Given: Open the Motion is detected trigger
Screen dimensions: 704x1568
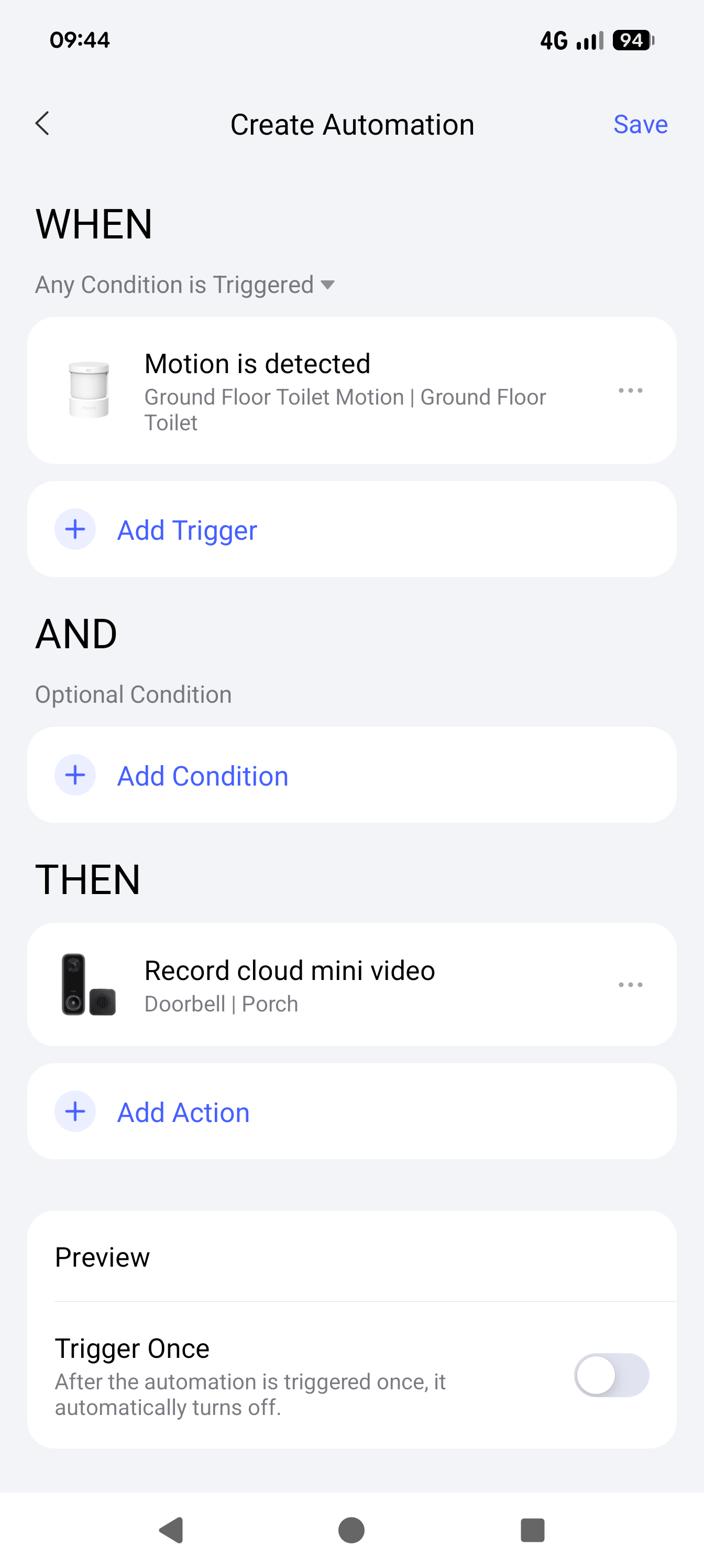Looking at the screenshot, I should tap(344, 390).
